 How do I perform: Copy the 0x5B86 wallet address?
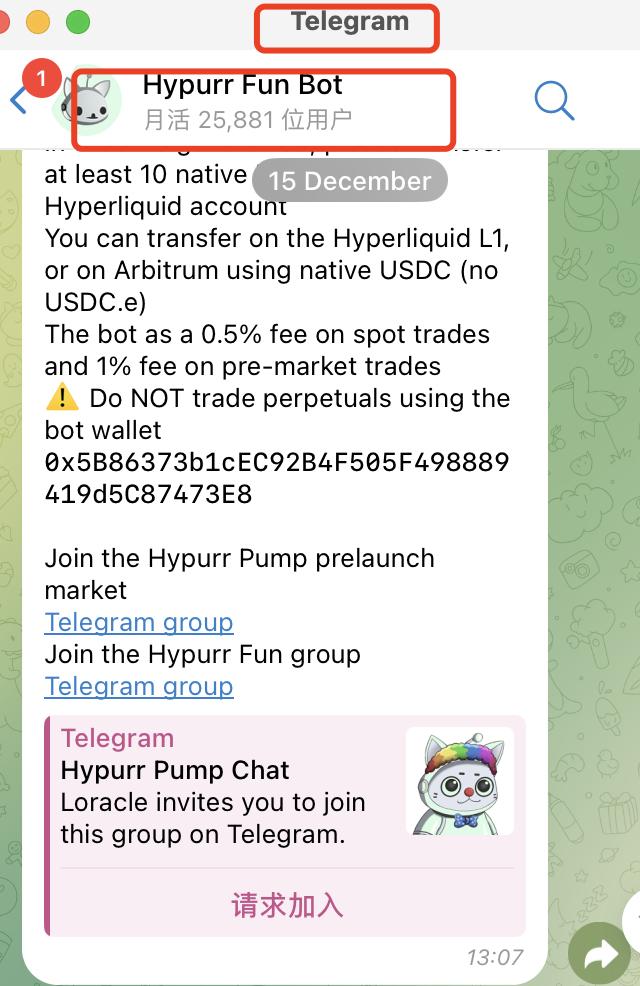tap(276, 478)
